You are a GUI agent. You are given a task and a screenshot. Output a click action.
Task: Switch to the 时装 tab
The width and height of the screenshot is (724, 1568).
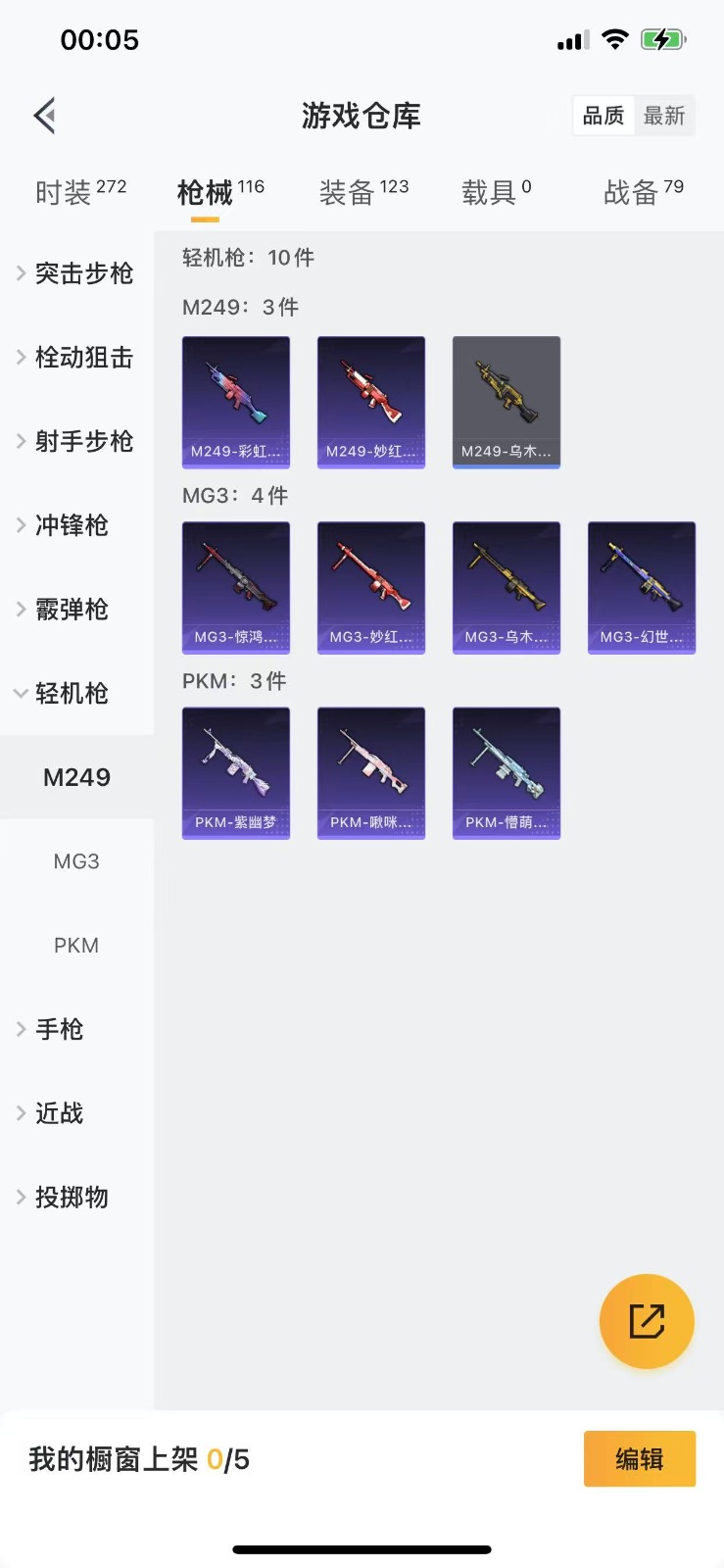(80, 192)
